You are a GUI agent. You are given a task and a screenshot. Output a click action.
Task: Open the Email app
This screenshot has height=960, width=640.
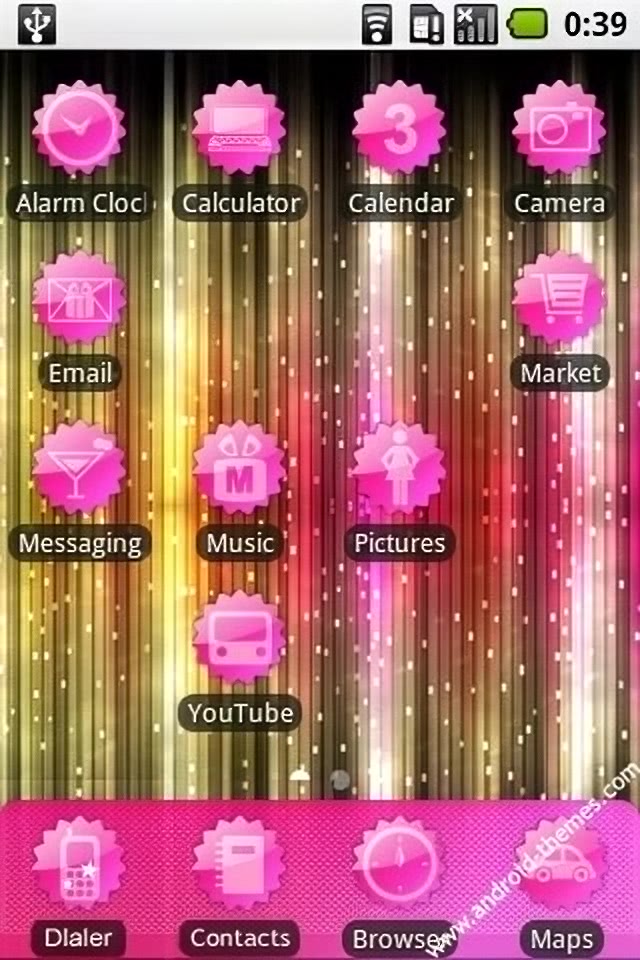[x=79, y=300]
